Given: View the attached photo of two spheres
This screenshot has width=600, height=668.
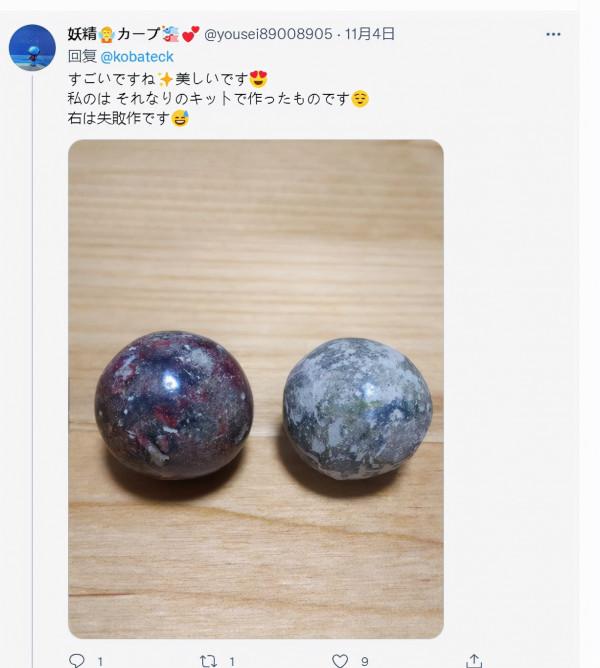Looking at the screenshot, I should tap(256, 388).
